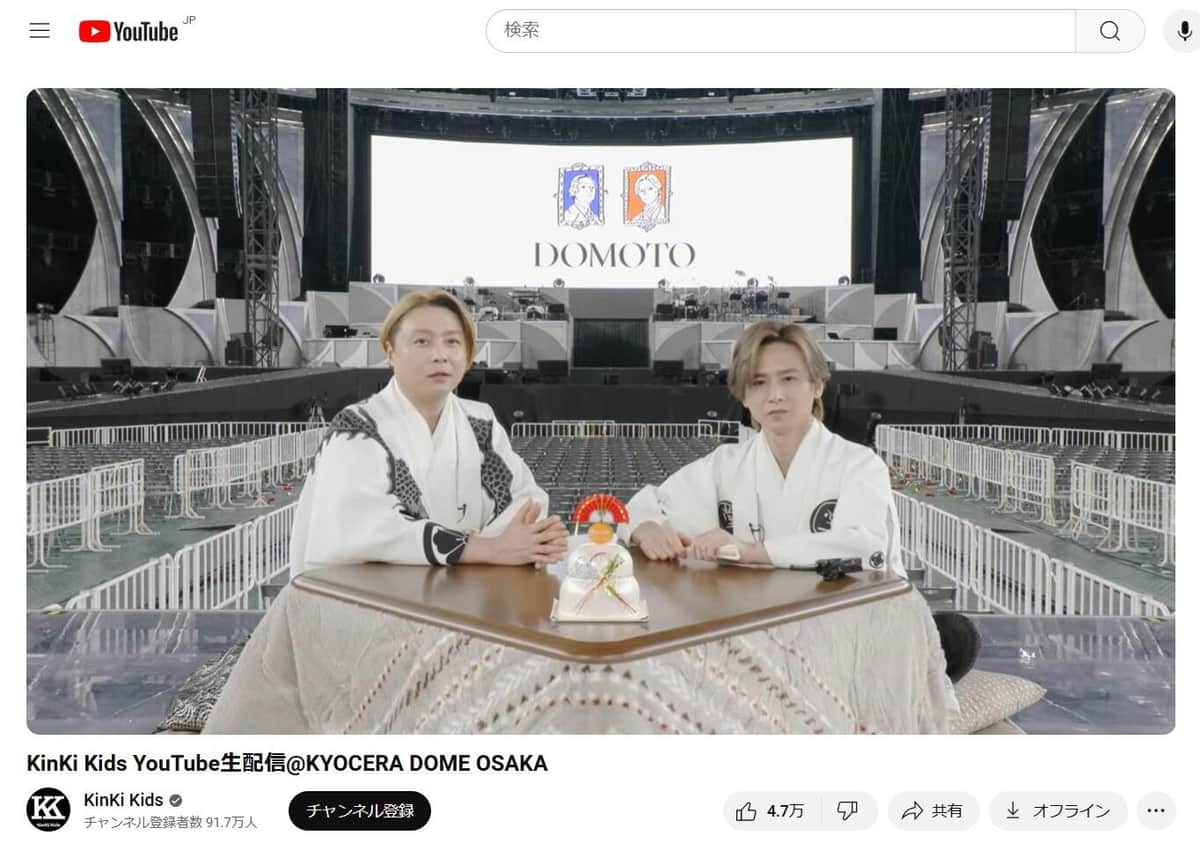Open the KinKi Kids channel avatar
Screen dimensions: 1200x844
click(x=48, y=810)
